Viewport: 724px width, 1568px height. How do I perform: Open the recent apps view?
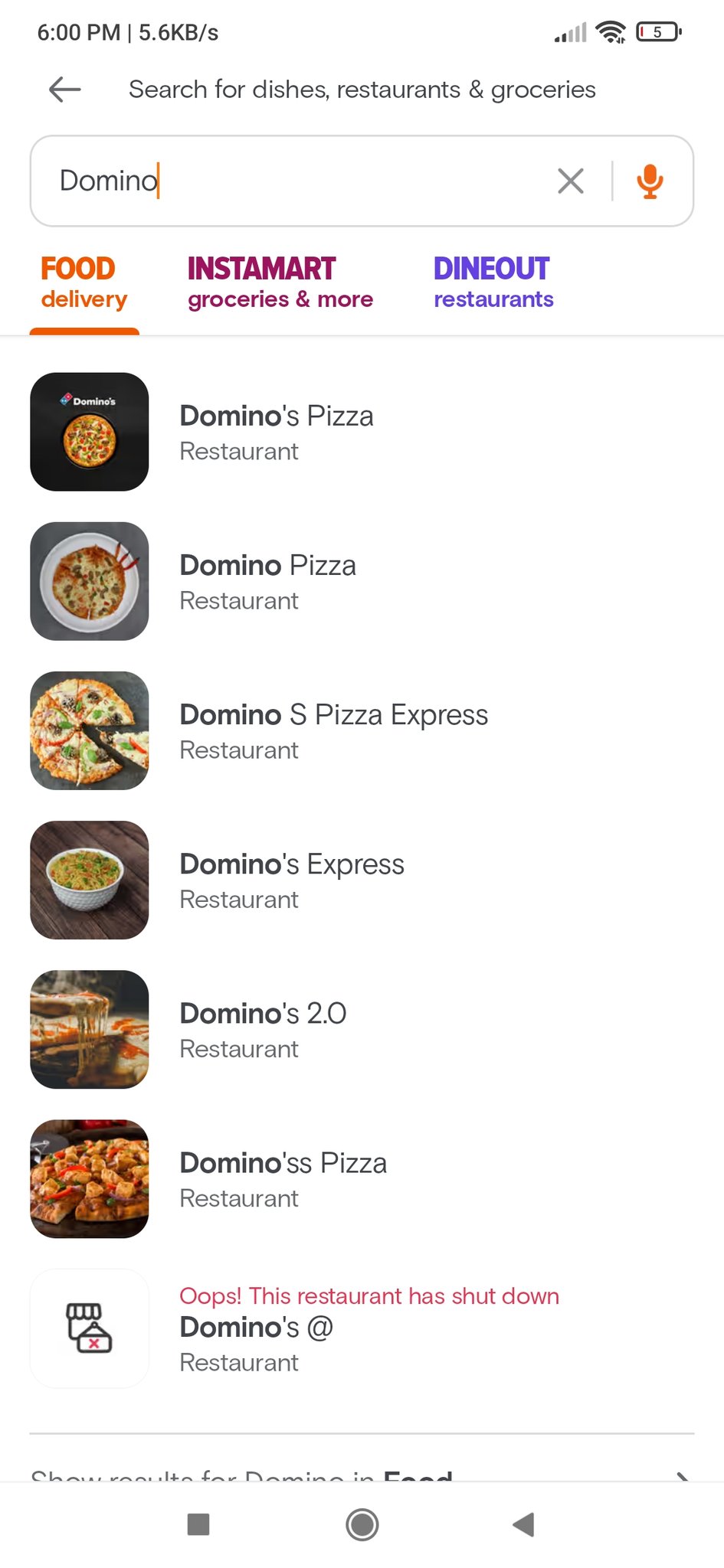pos(198,1524)
